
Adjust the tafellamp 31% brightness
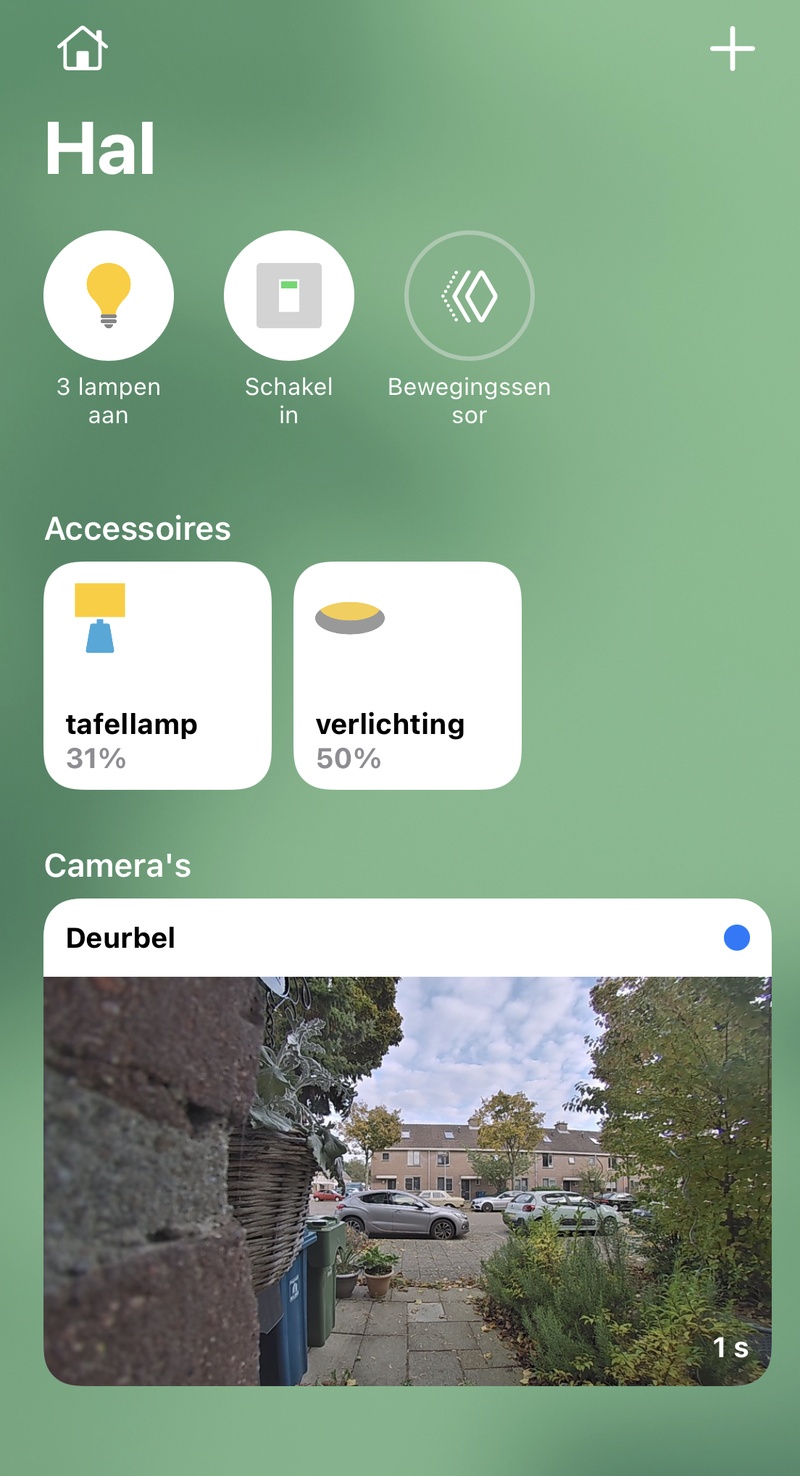(97, 758)
